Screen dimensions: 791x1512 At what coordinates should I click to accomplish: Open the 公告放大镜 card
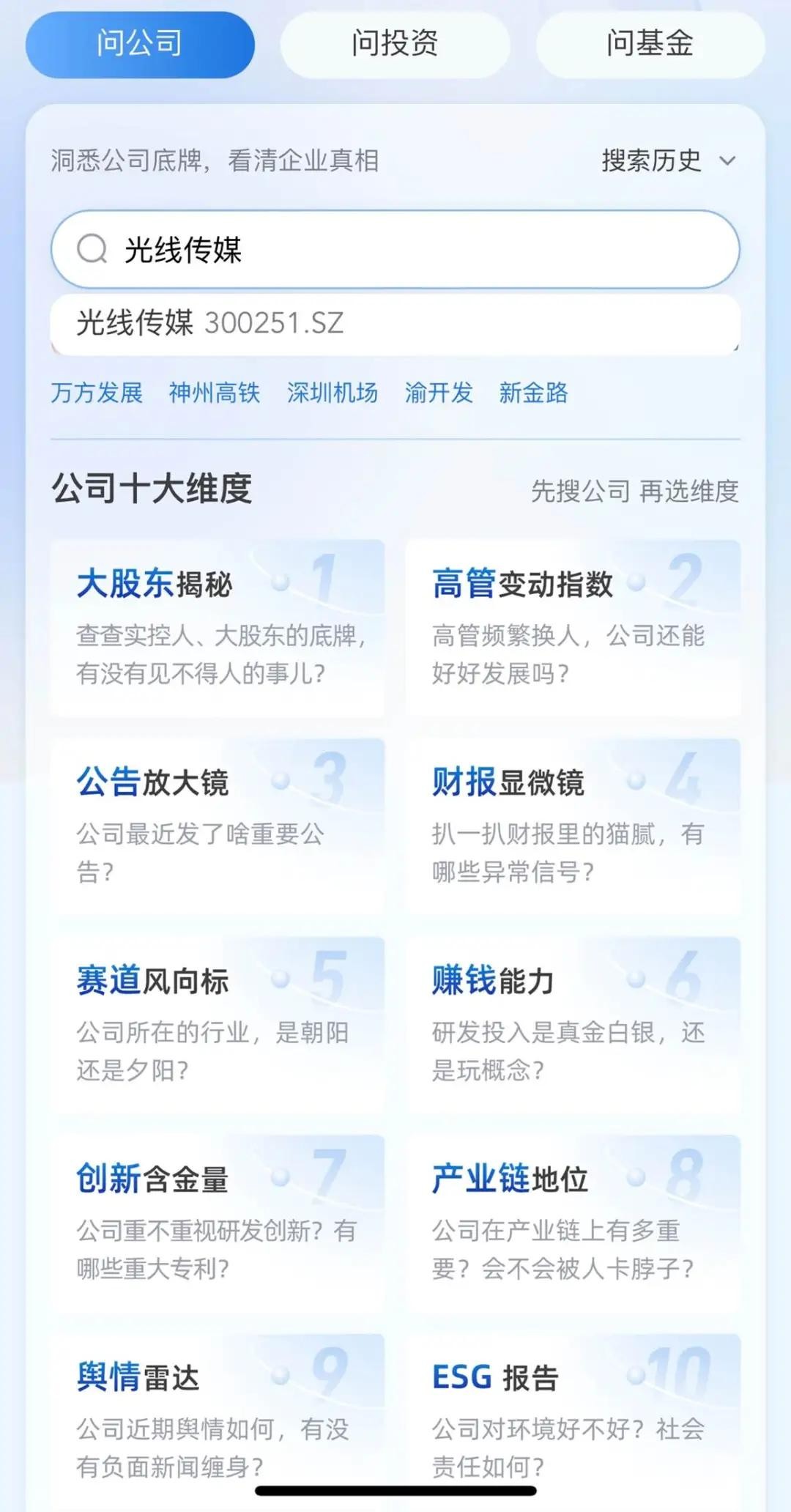click(x=216, y=828)
